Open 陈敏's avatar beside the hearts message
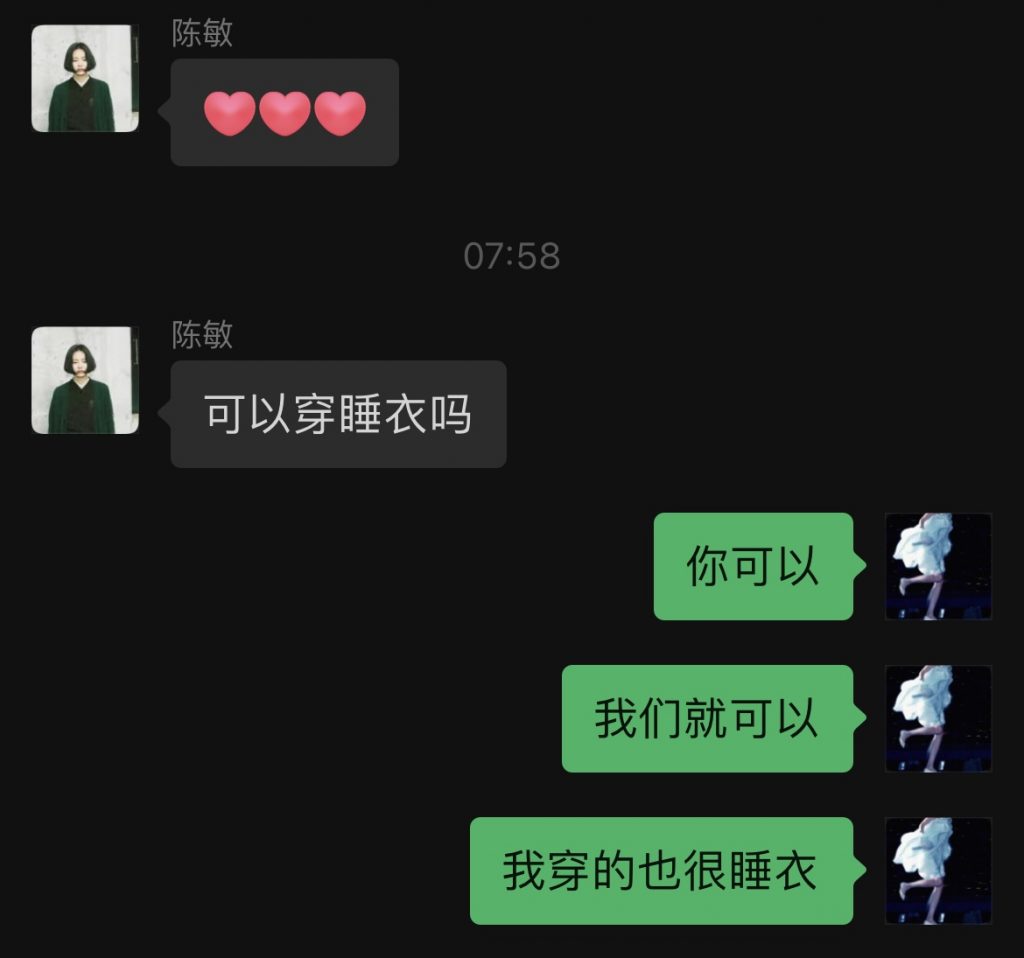 [x=85, y=79]
